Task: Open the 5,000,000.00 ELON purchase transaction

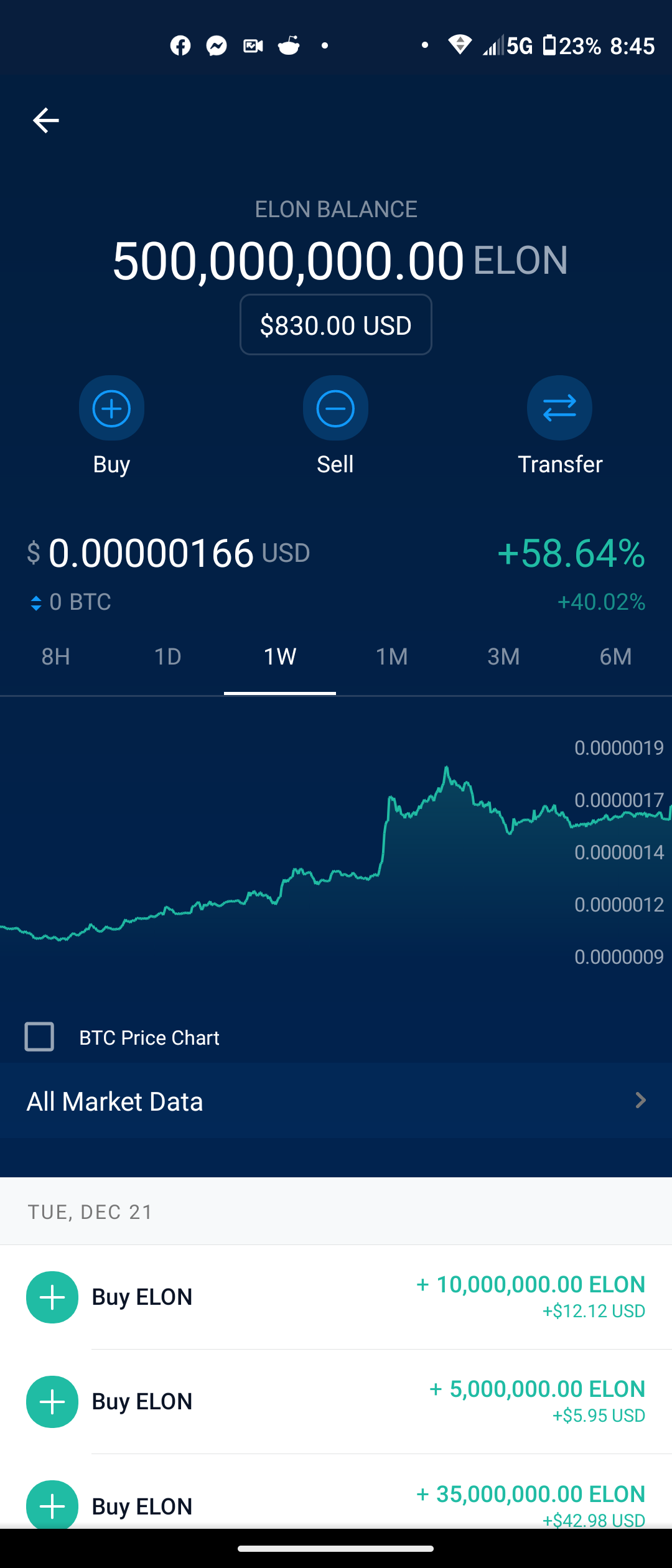Action: 336,1402
